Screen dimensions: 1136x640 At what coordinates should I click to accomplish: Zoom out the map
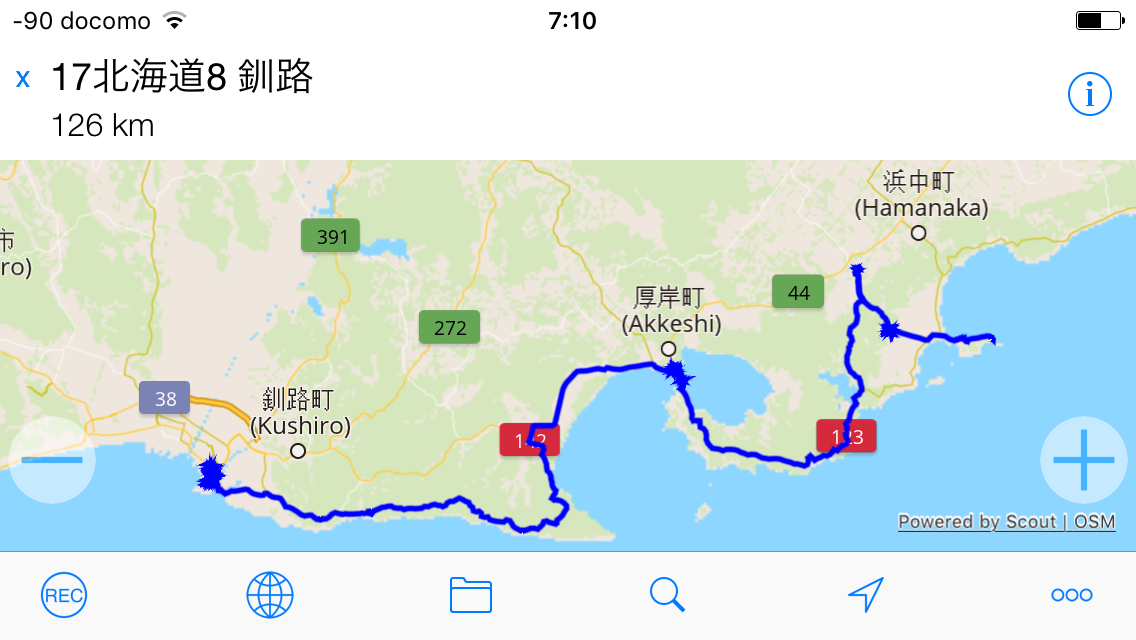click(52, 460)
